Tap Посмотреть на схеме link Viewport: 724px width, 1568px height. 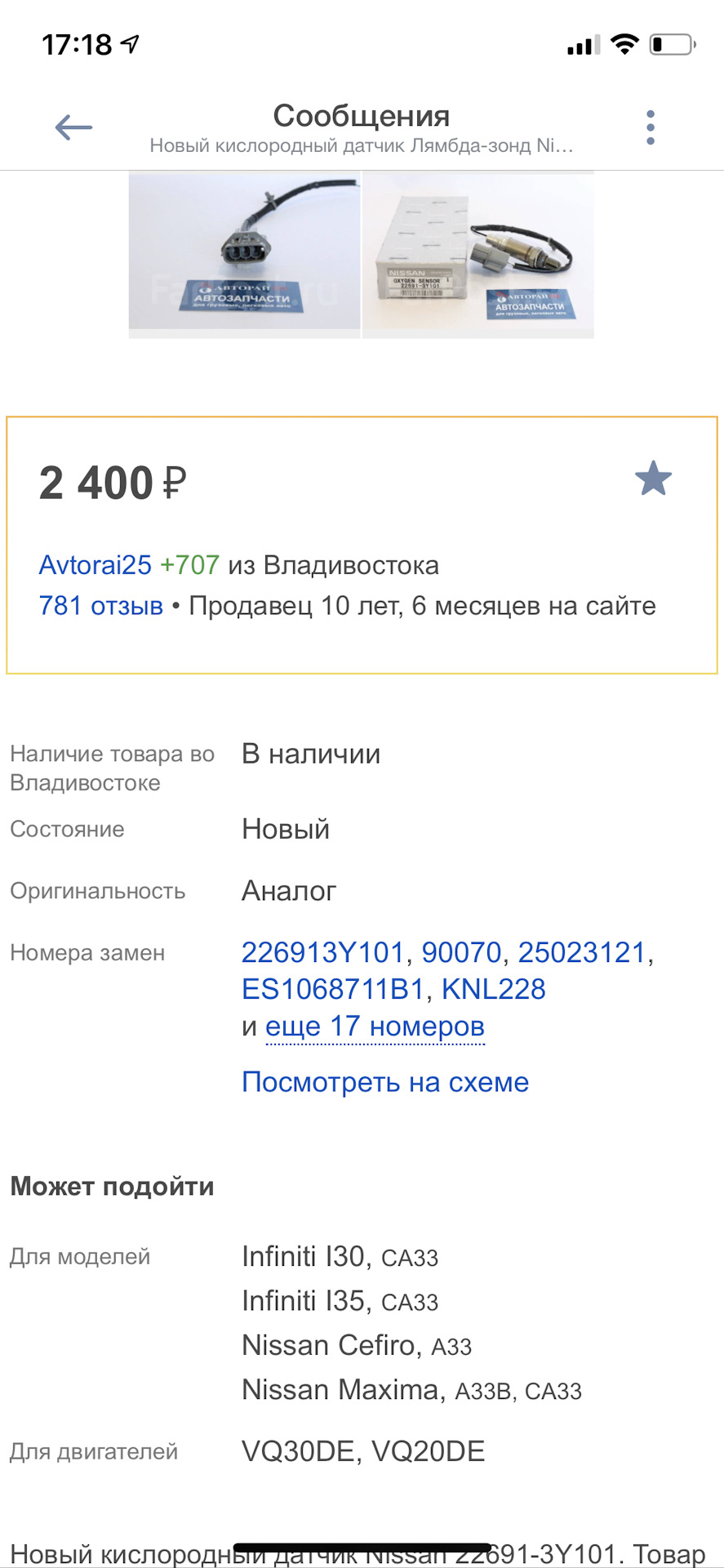[385, 1082]
